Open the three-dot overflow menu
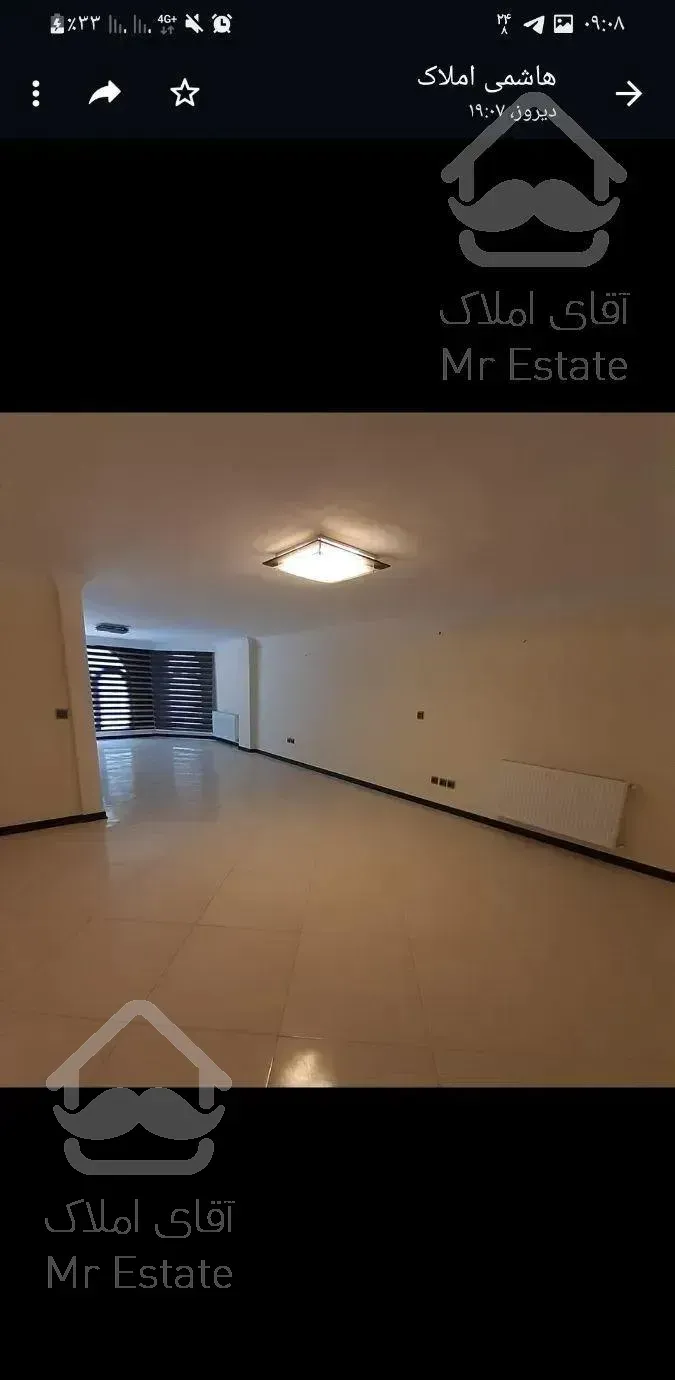The image size is (675, 1380). (x=36, y=94)
